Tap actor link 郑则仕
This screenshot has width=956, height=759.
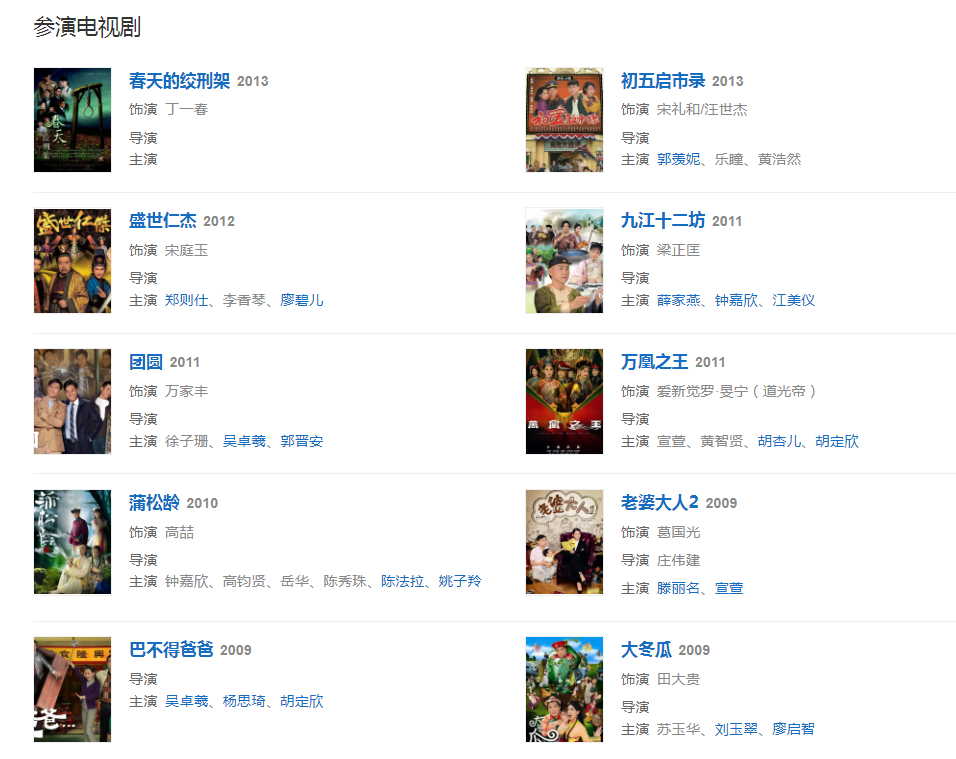click(x=186, y=300)
